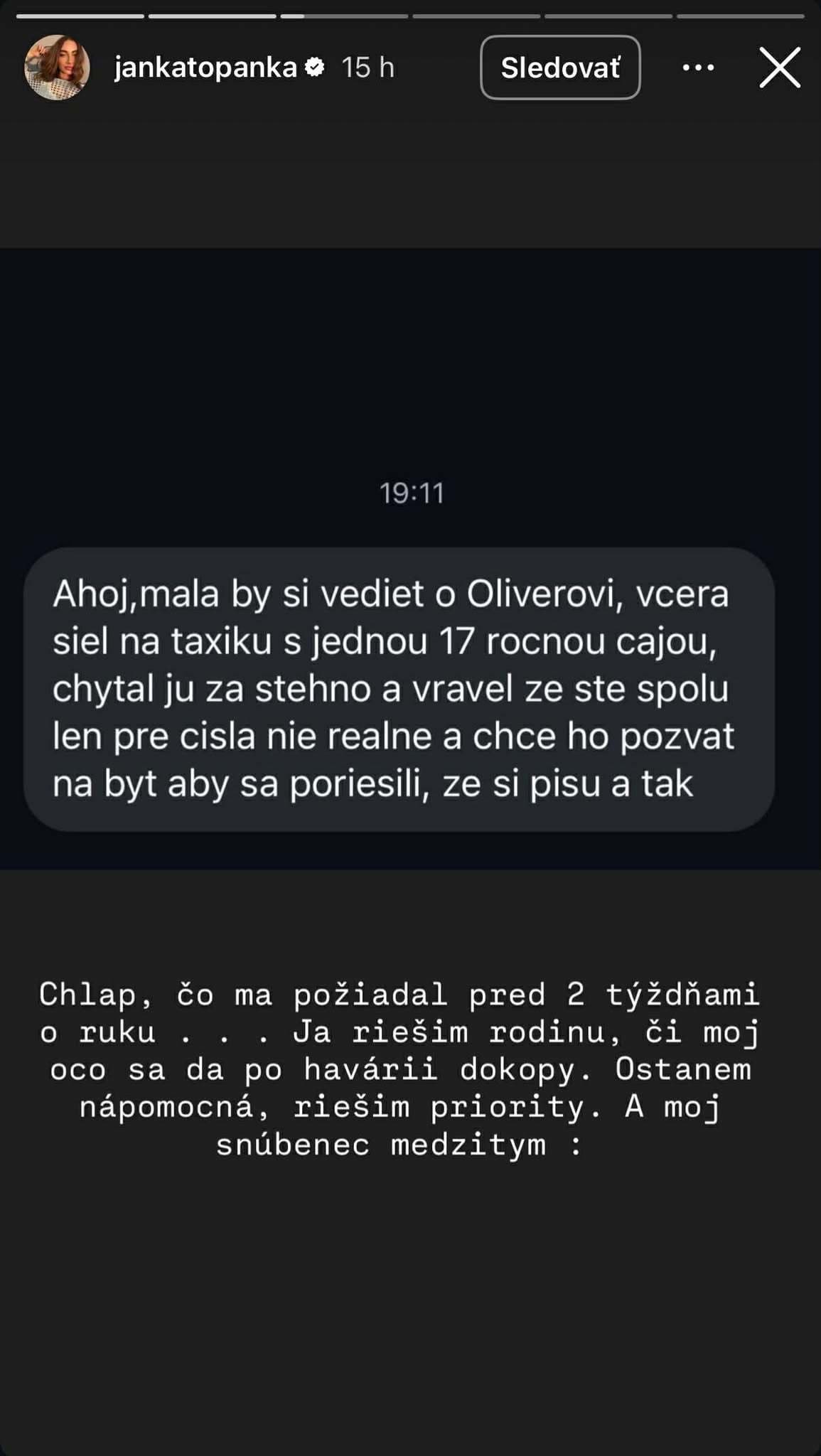Viewport: 821px width, 1456px height.
Task: Tap jankatopanka's profile avatar
Action: coord(57,68)
